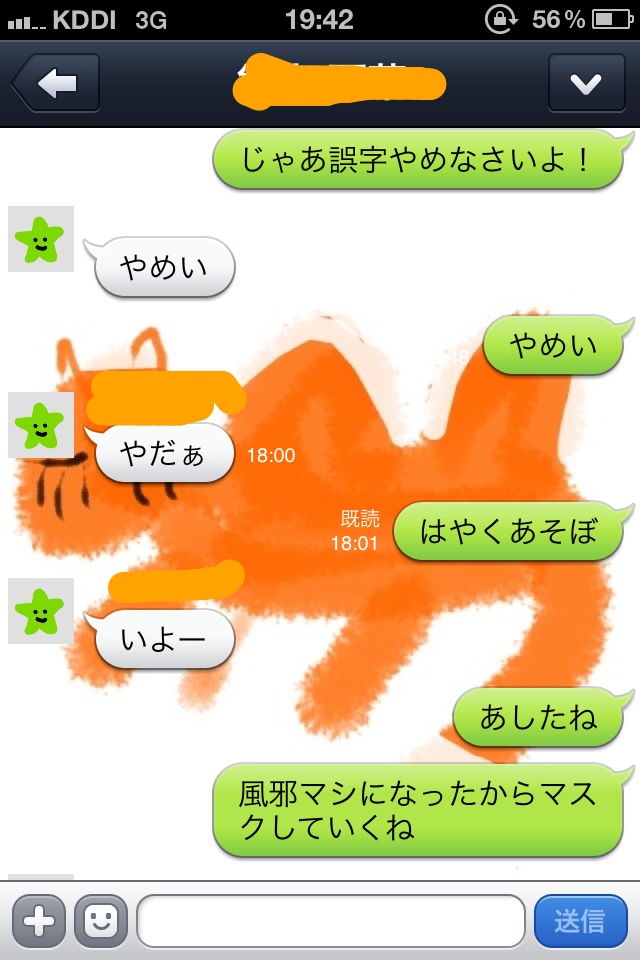
Task: Expand the chat options dropdown arrow
Action: tap(585, 84)
